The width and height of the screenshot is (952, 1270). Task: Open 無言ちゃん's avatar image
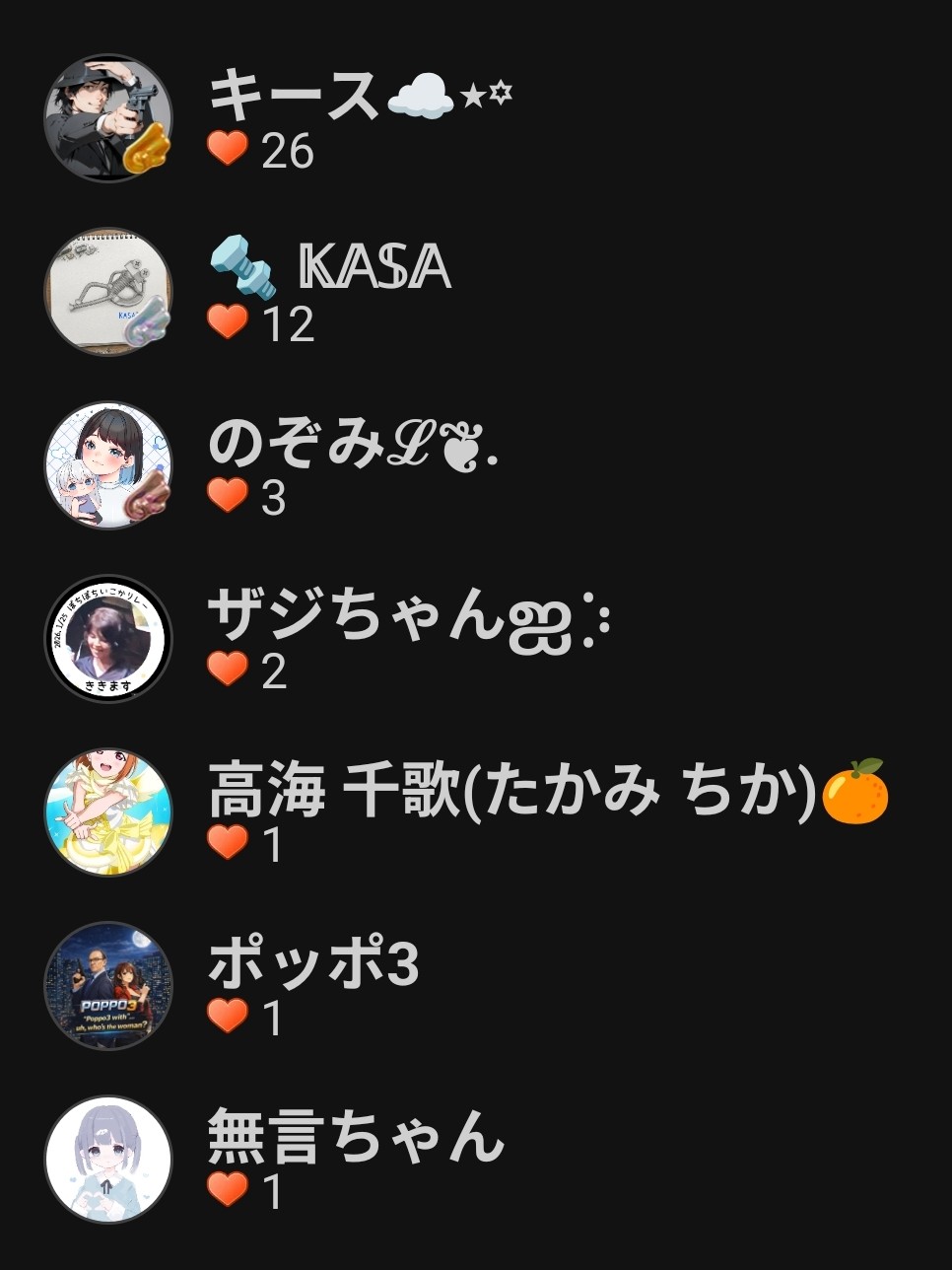click(108, 1159)
